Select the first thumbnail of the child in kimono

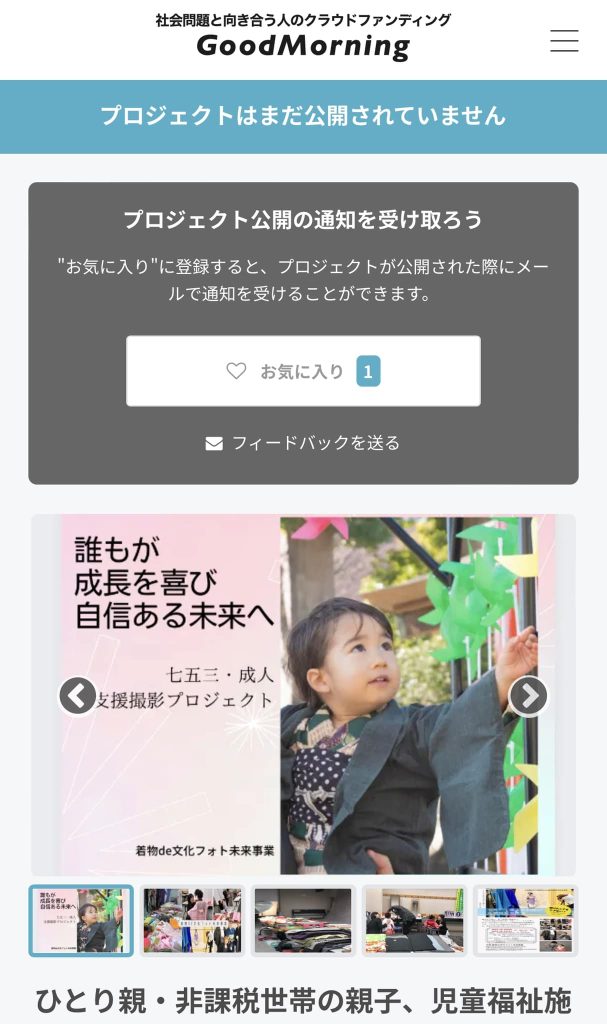coord(81,920)
